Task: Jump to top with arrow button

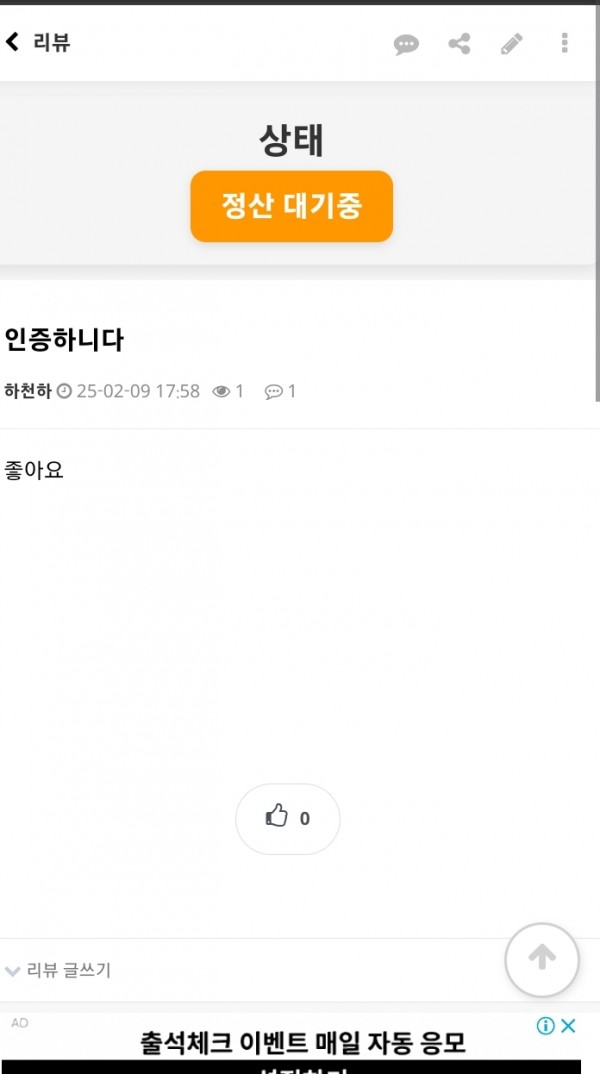Action: 542,960
